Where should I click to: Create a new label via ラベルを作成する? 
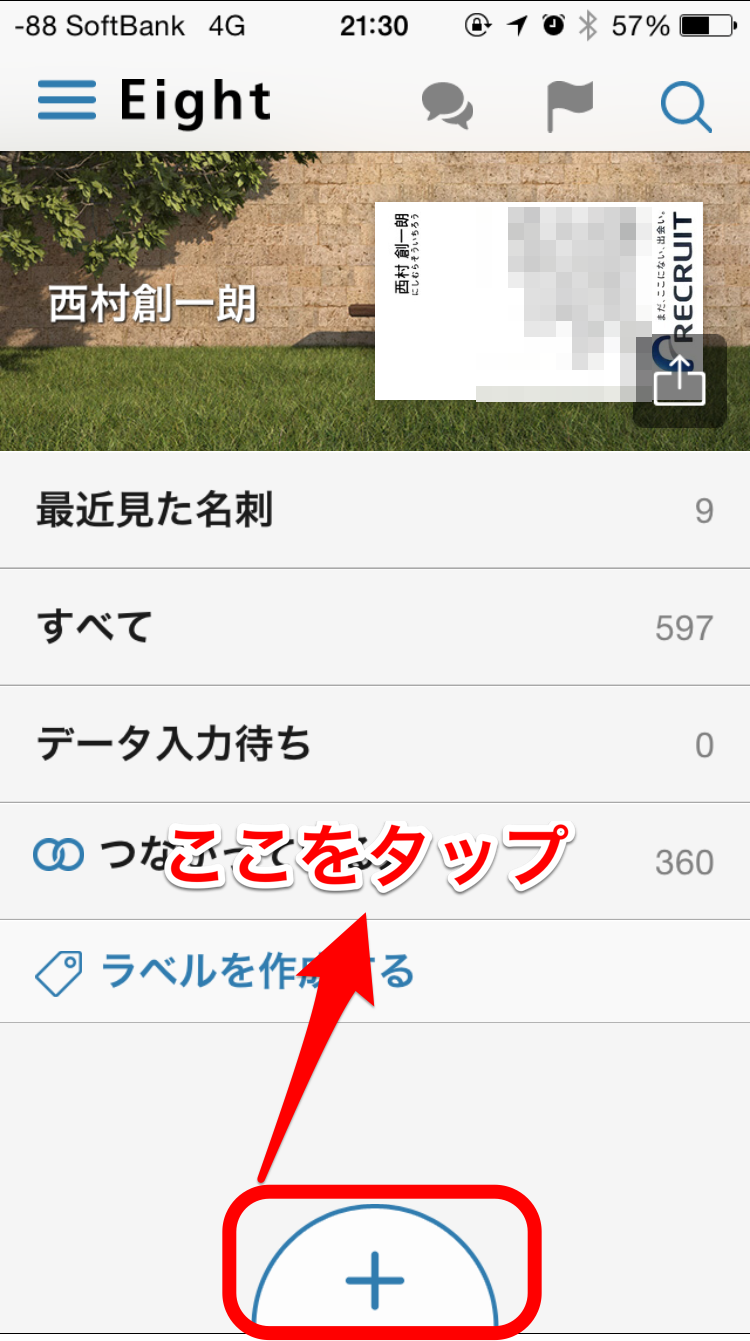[x=375, y=971]
